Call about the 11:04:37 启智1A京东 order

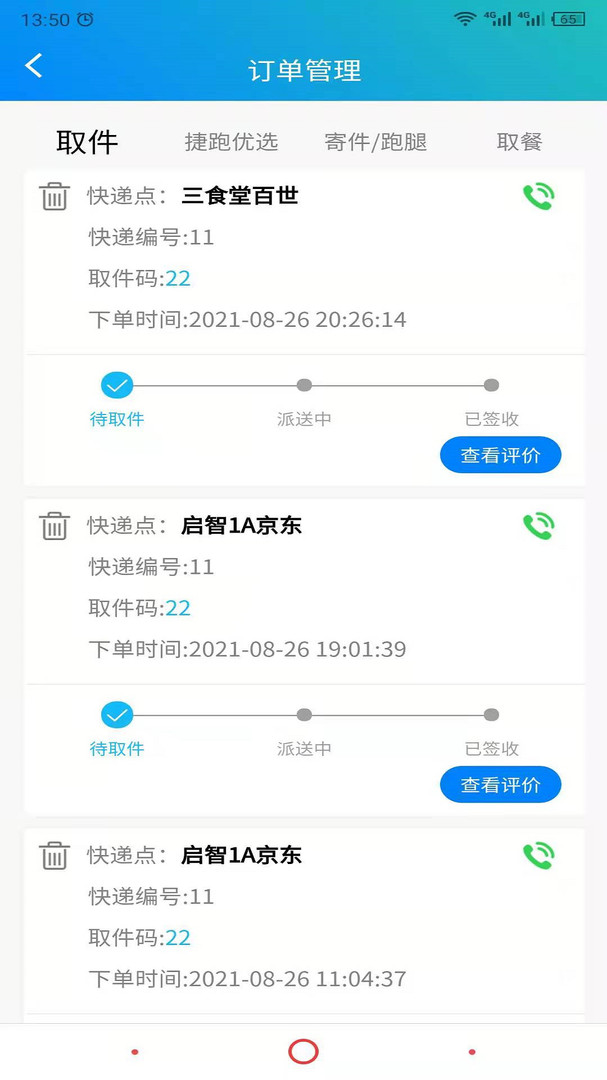coord(538,856)
